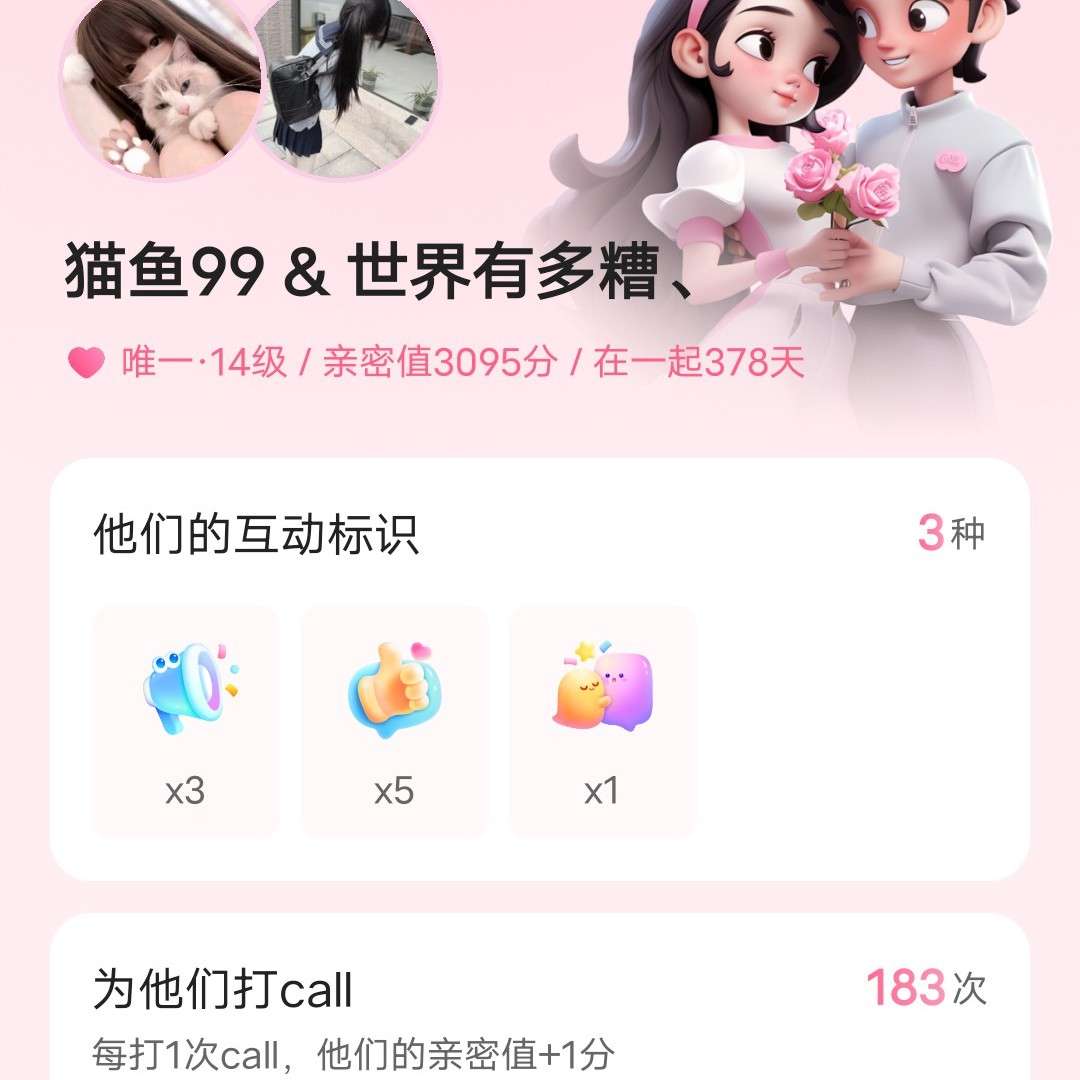Tap the thumbs-up interaction badge x5
1080x1080 pixels.
394,720
